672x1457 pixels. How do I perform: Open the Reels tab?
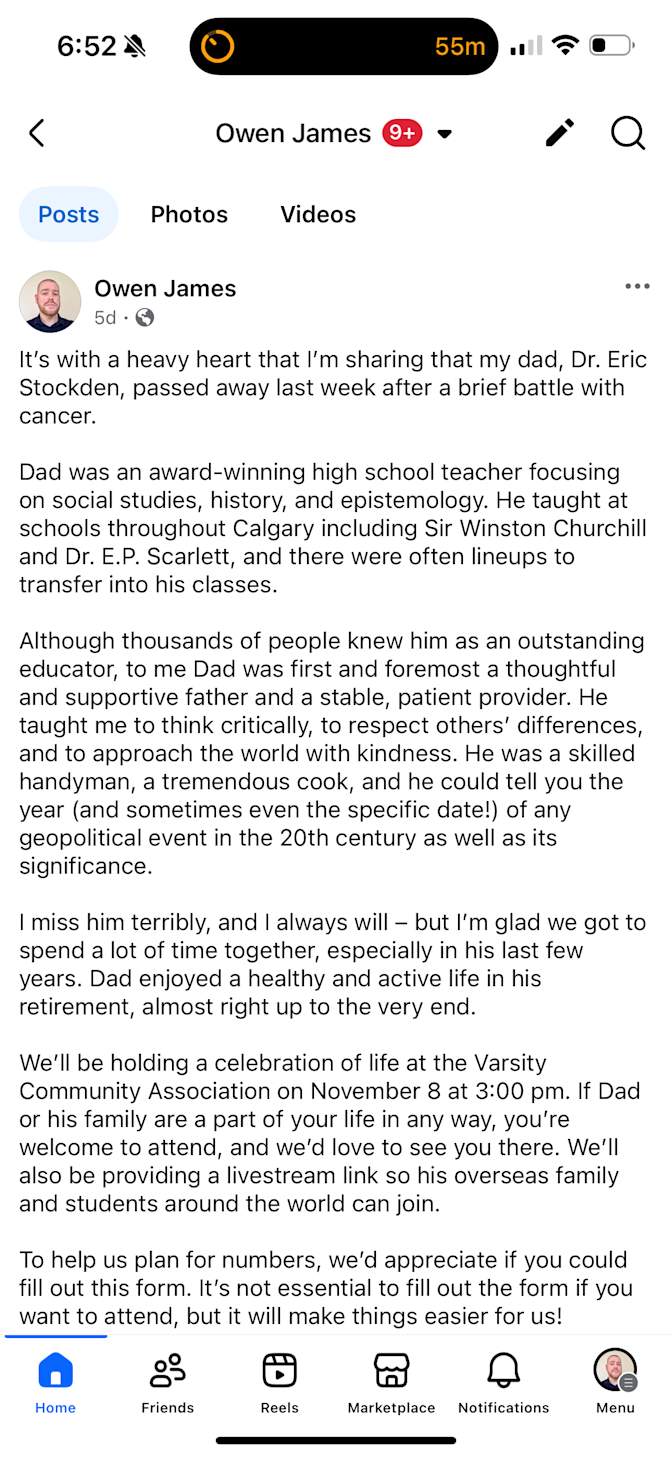point(279,1382)
